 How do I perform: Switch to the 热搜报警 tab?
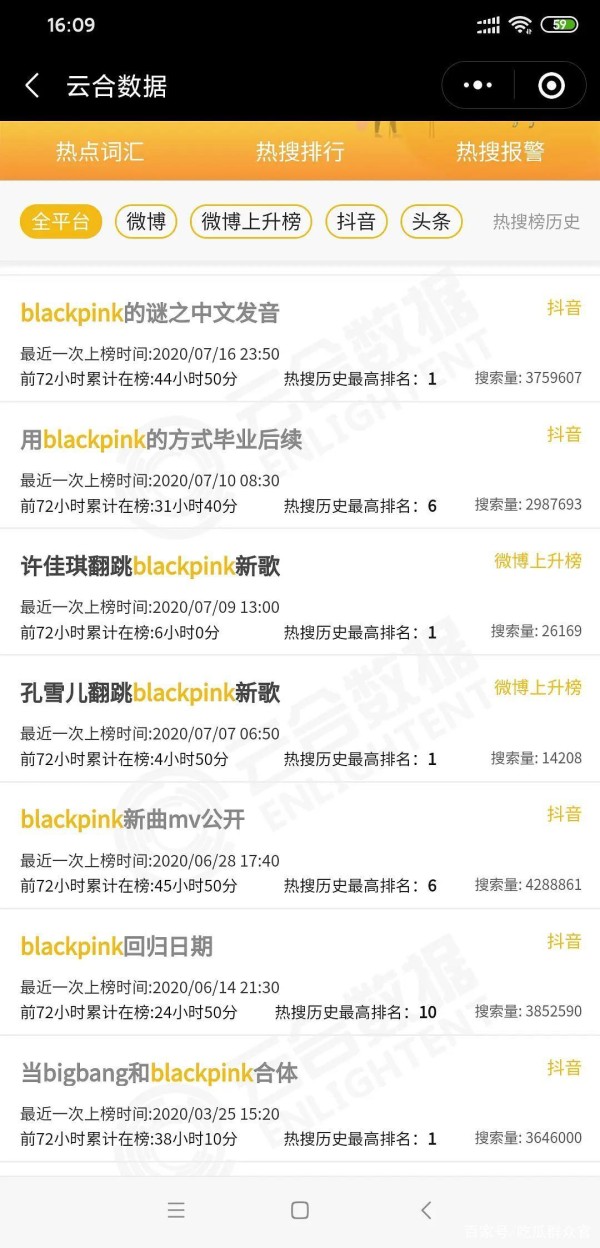500,151
